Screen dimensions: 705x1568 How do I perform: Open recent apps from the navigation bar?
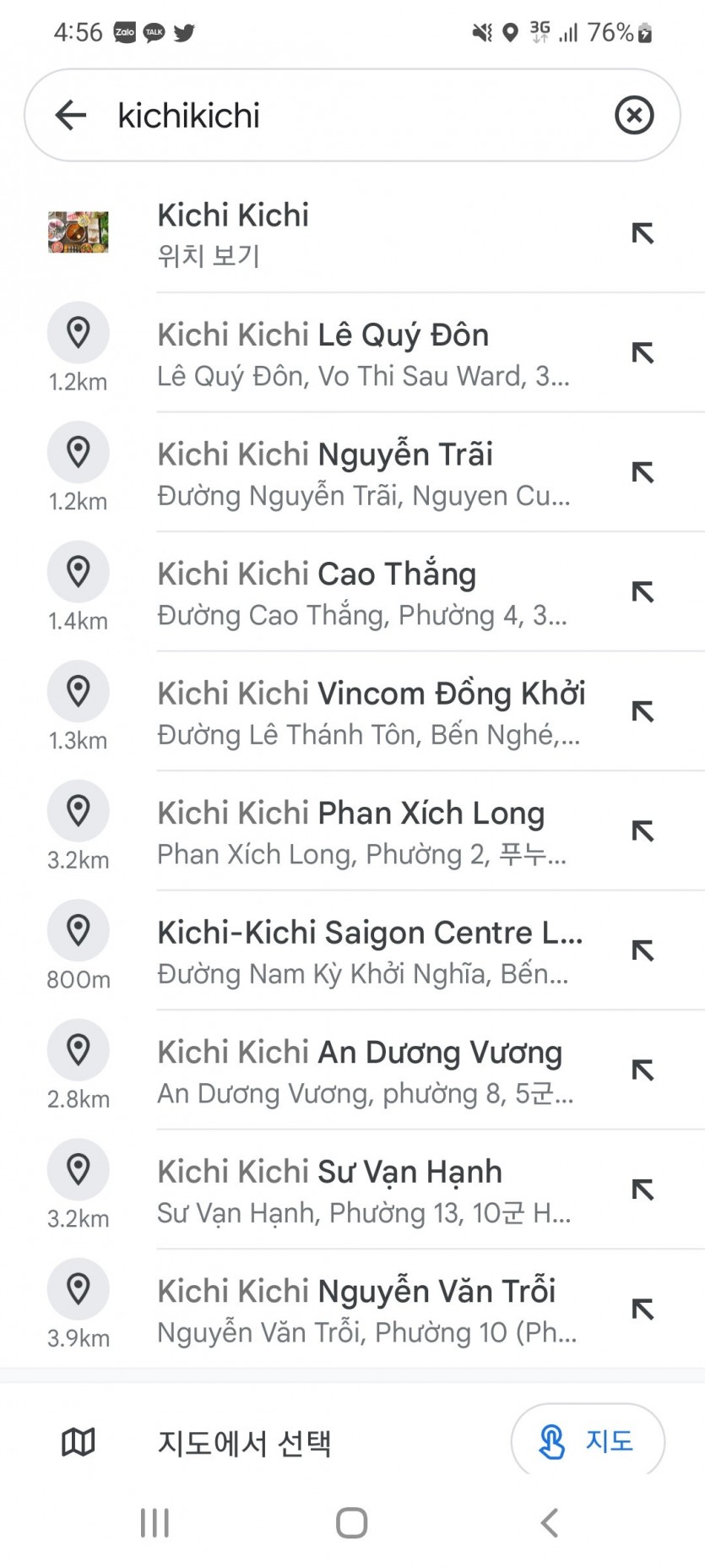[x=155, y=1522]
